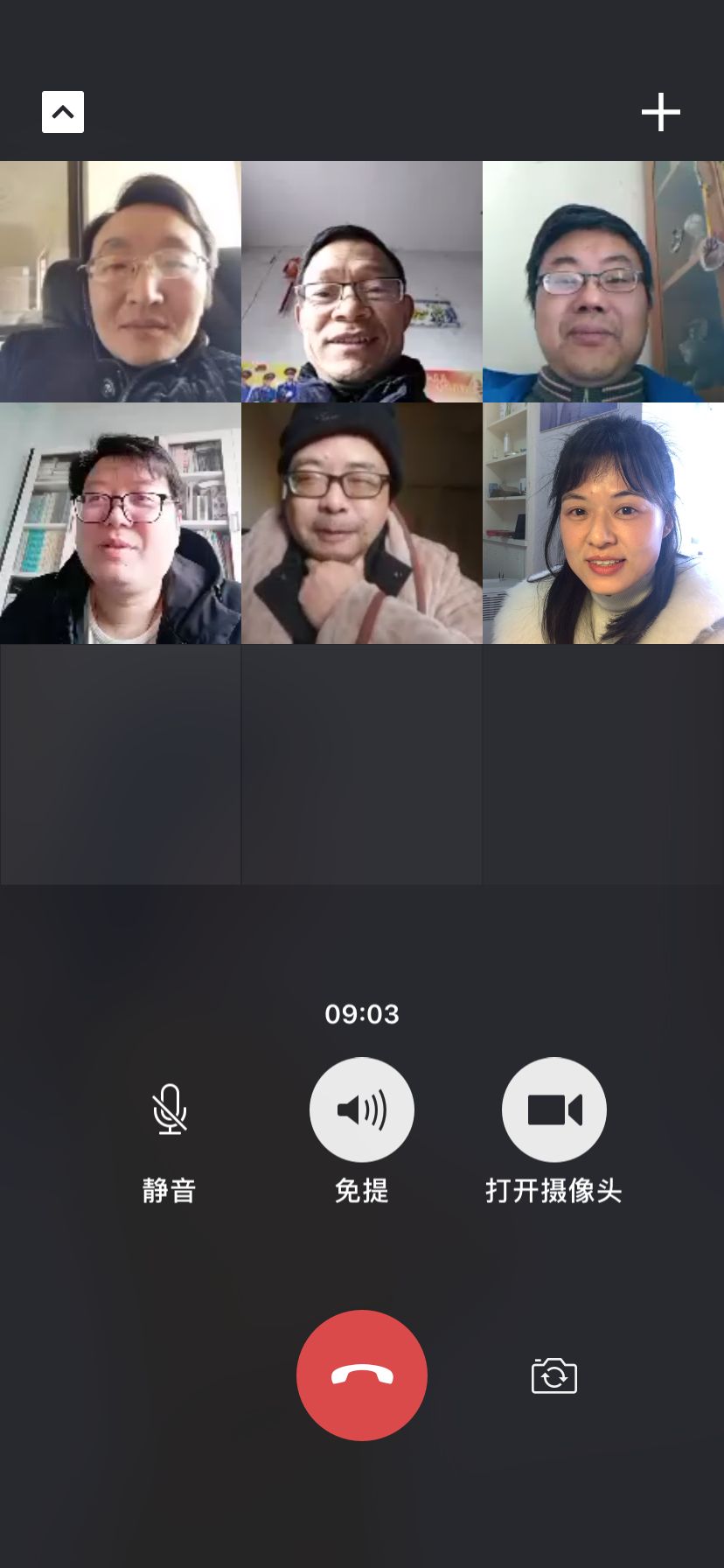This screenshot has width=724, height=1568.
Task: Open the video tile of the woman in white
Action: point(603,523)
